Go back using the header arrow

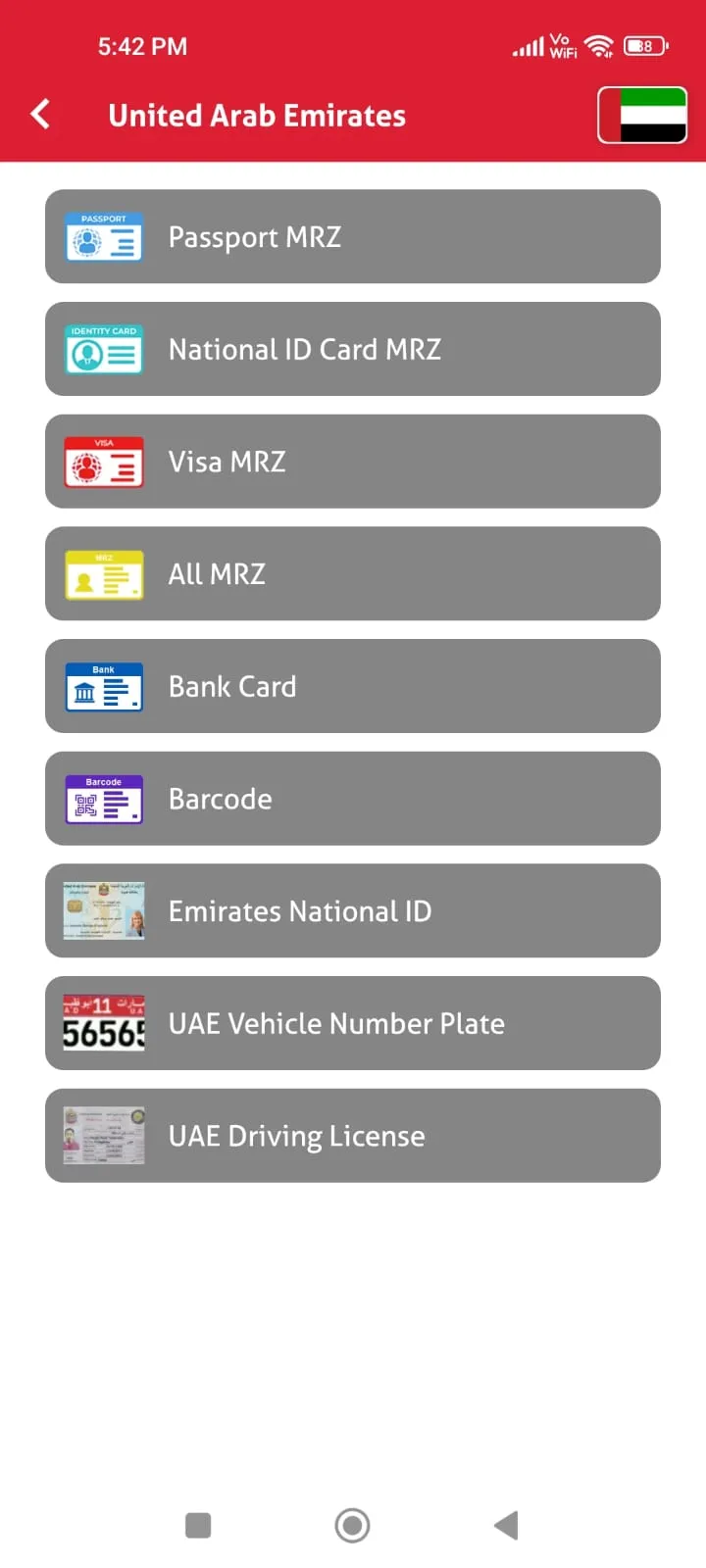click(41, 115)
